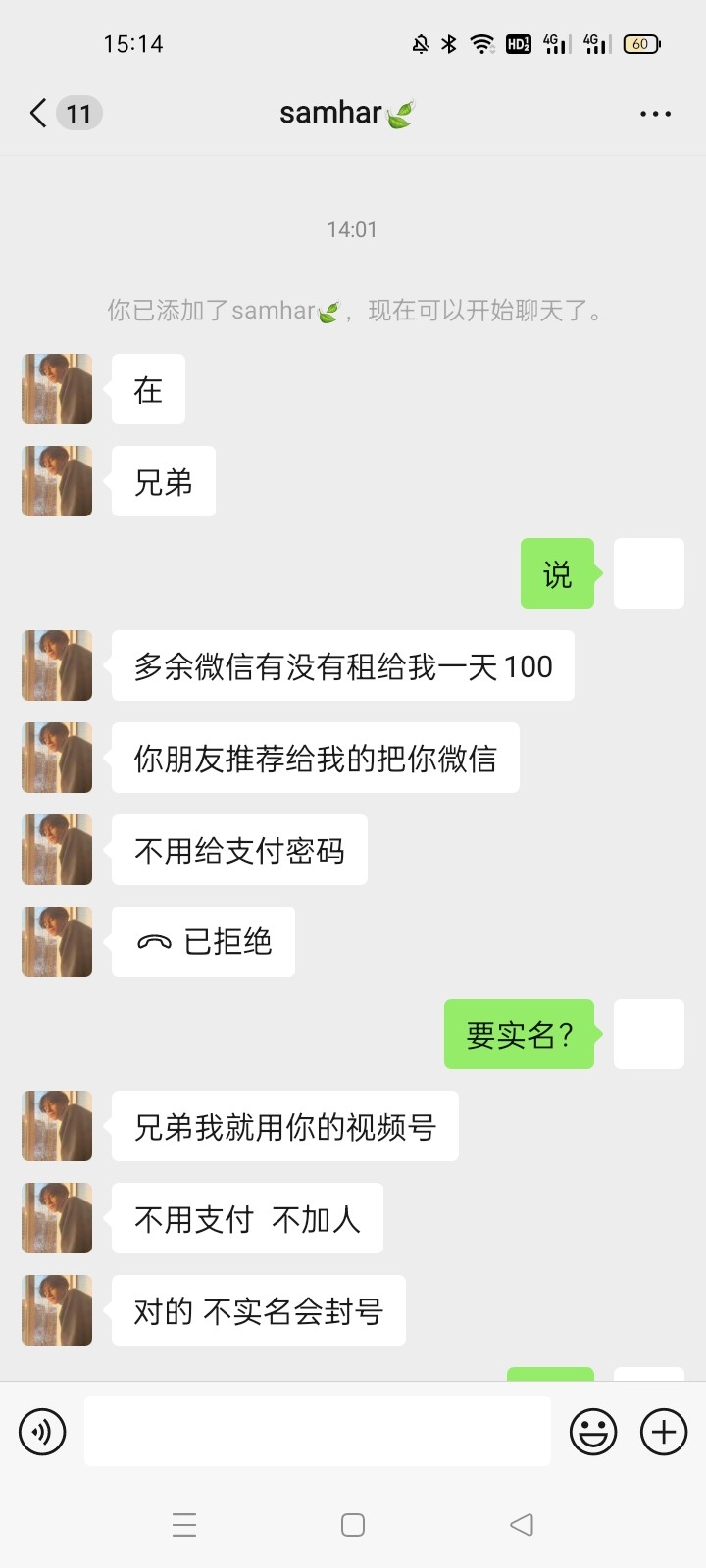The width and height of the screenshot is (706, 1568).
Task: Open samhar's avatar beside 在 message
Action: [57, 389]
